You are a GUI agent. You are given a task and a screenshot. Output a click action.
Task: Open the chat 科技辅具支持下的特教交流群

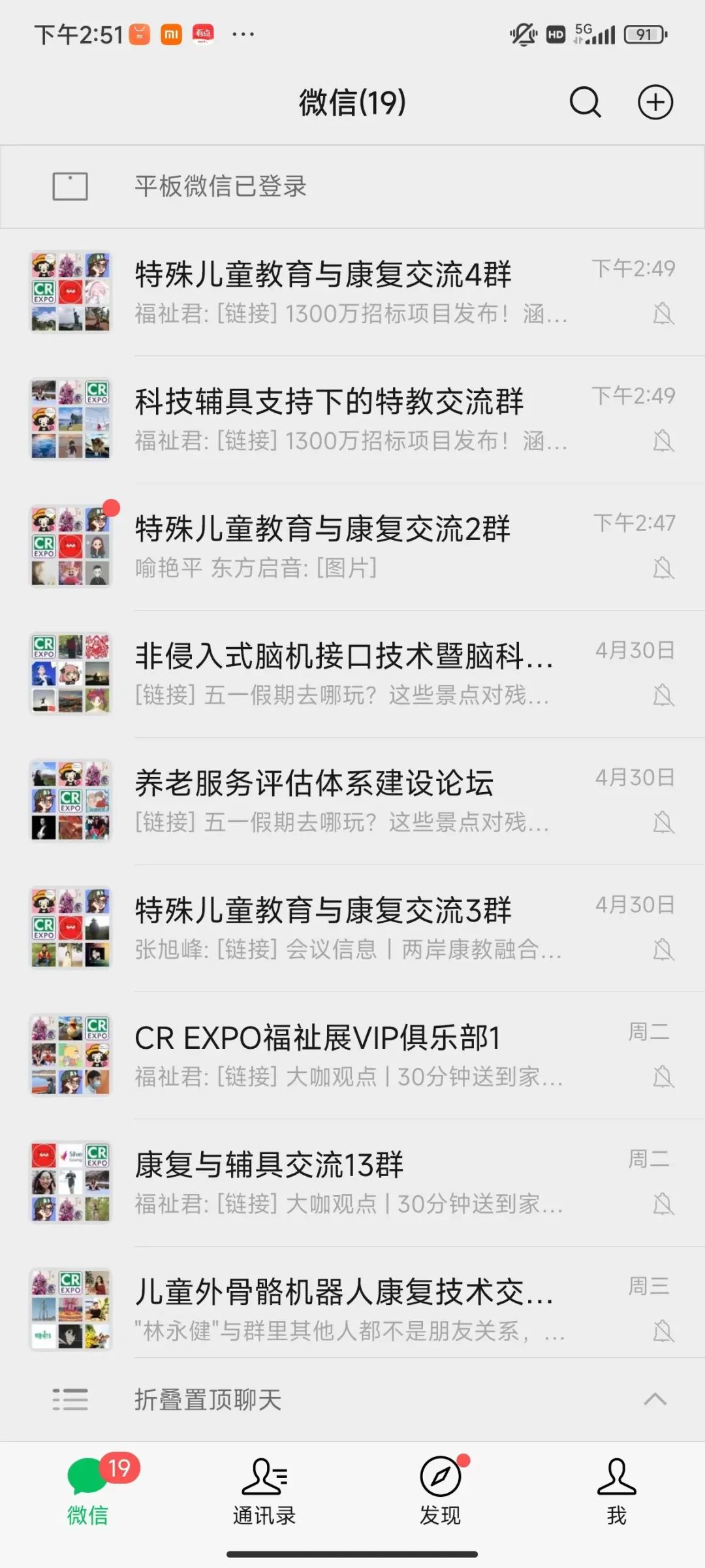pos(352,419)
